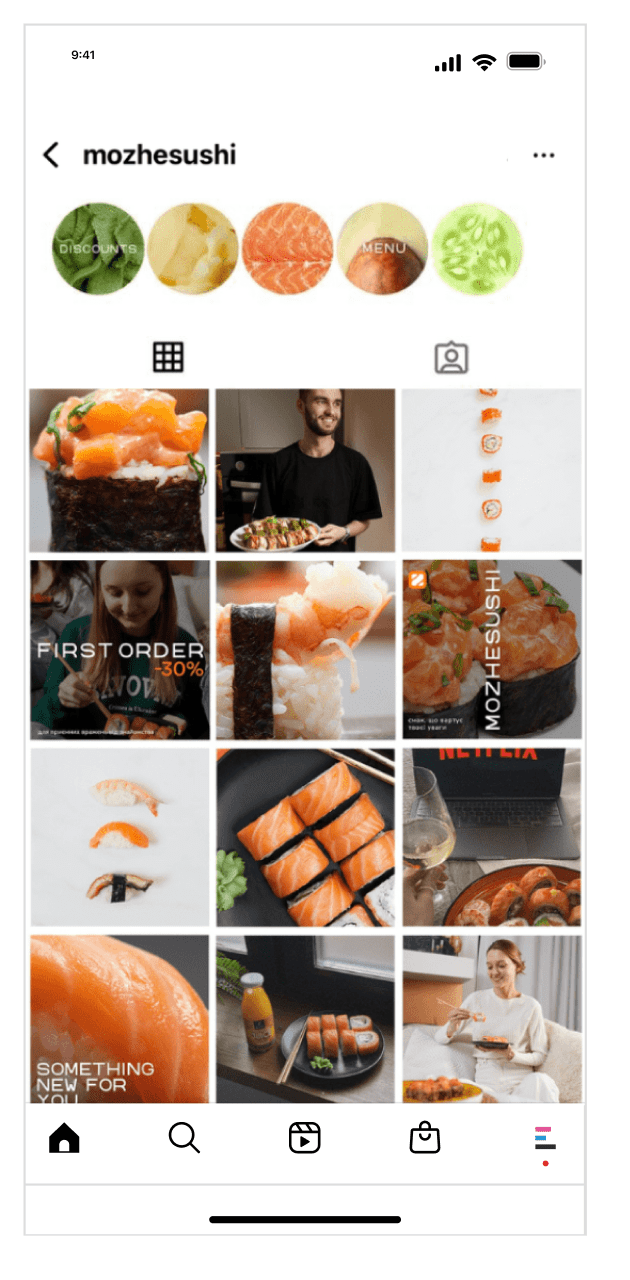
Task: Open the three nigiri pieces post
Action: [120, 836]
